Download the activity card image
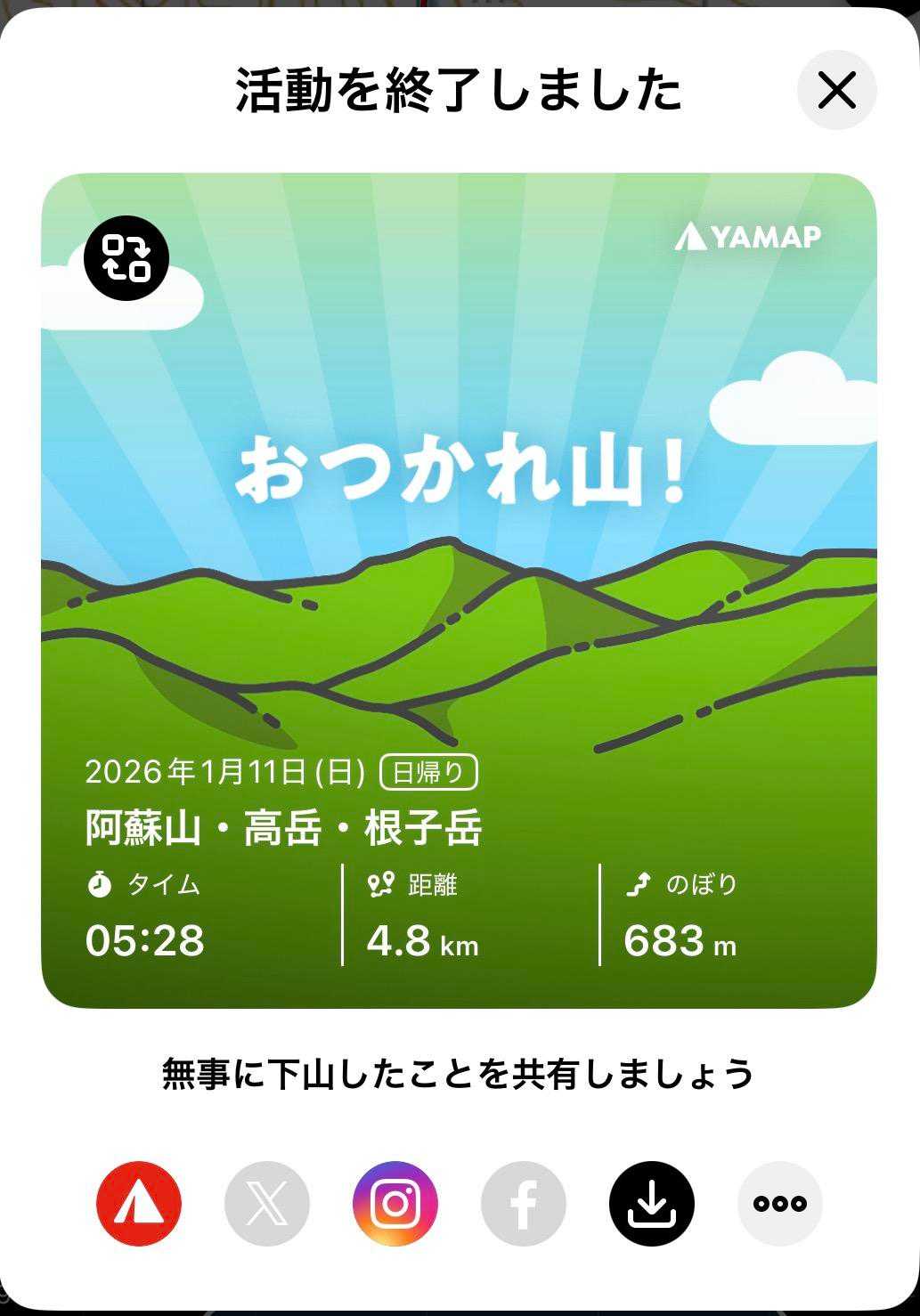The width and height of the screenshot is (920, 1316). (x=652, y=1204)
